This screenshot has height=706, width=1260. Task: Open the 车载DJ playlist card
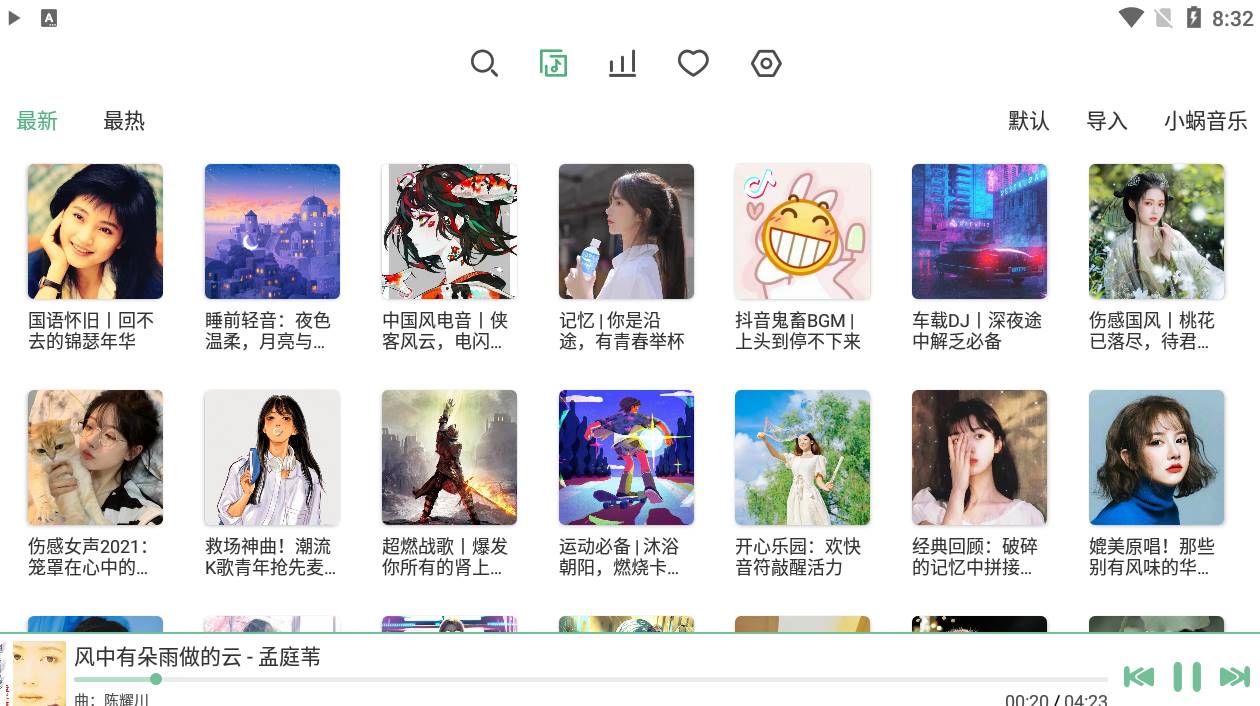pos(979,232)
